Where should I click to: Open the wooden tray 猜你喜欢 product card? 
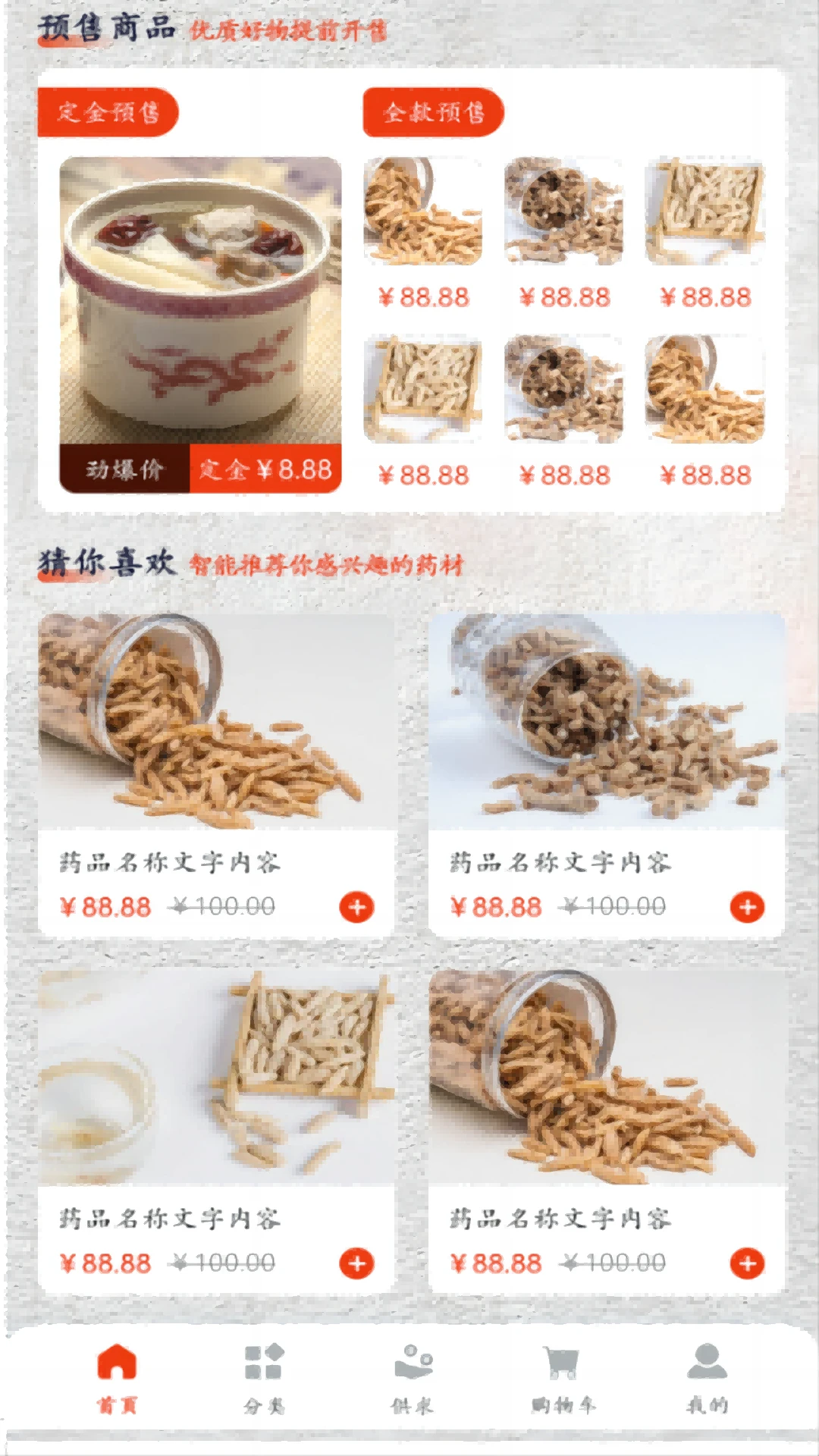coord(216,1077)
